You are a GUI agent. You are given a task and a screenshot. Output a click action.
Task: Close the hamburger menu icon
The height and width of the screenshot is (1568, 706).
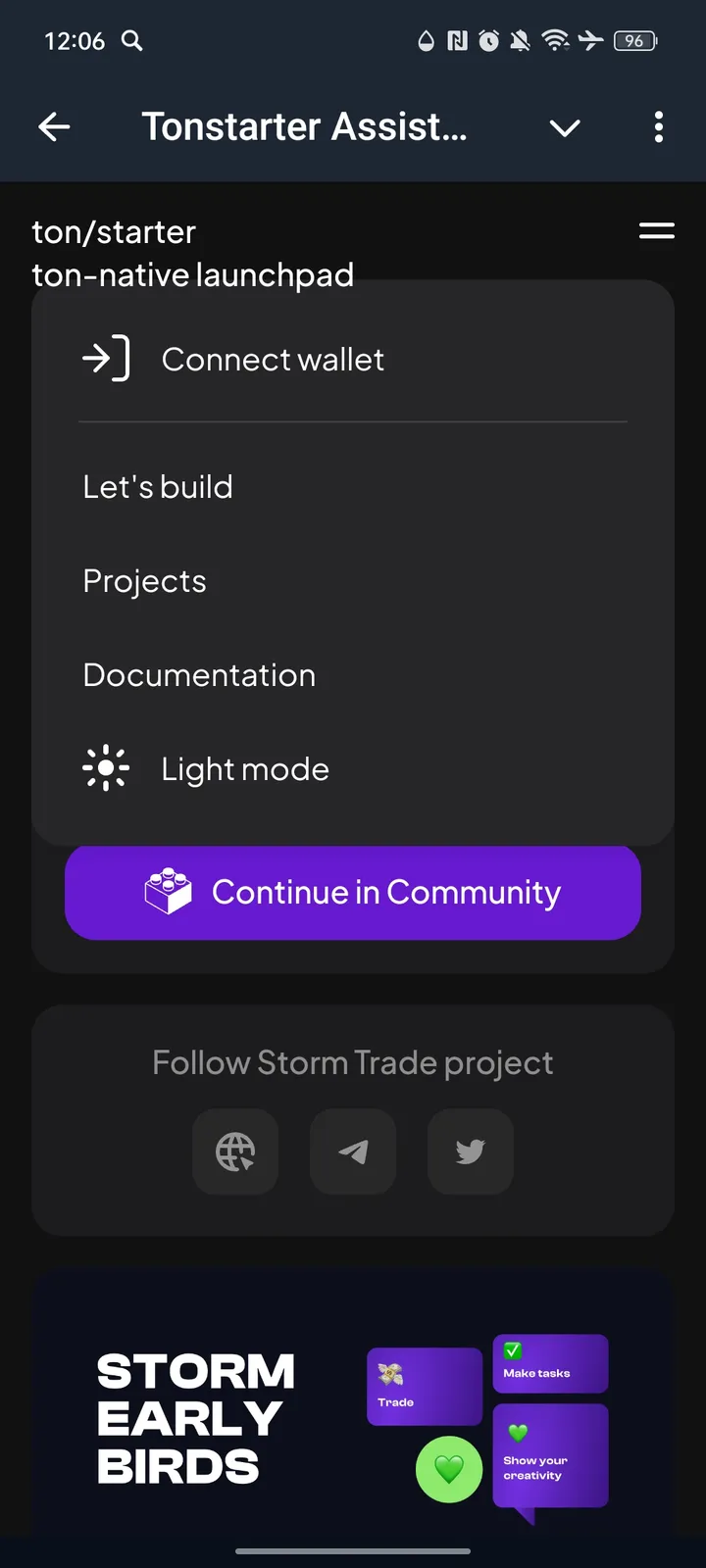coord(656,231)
